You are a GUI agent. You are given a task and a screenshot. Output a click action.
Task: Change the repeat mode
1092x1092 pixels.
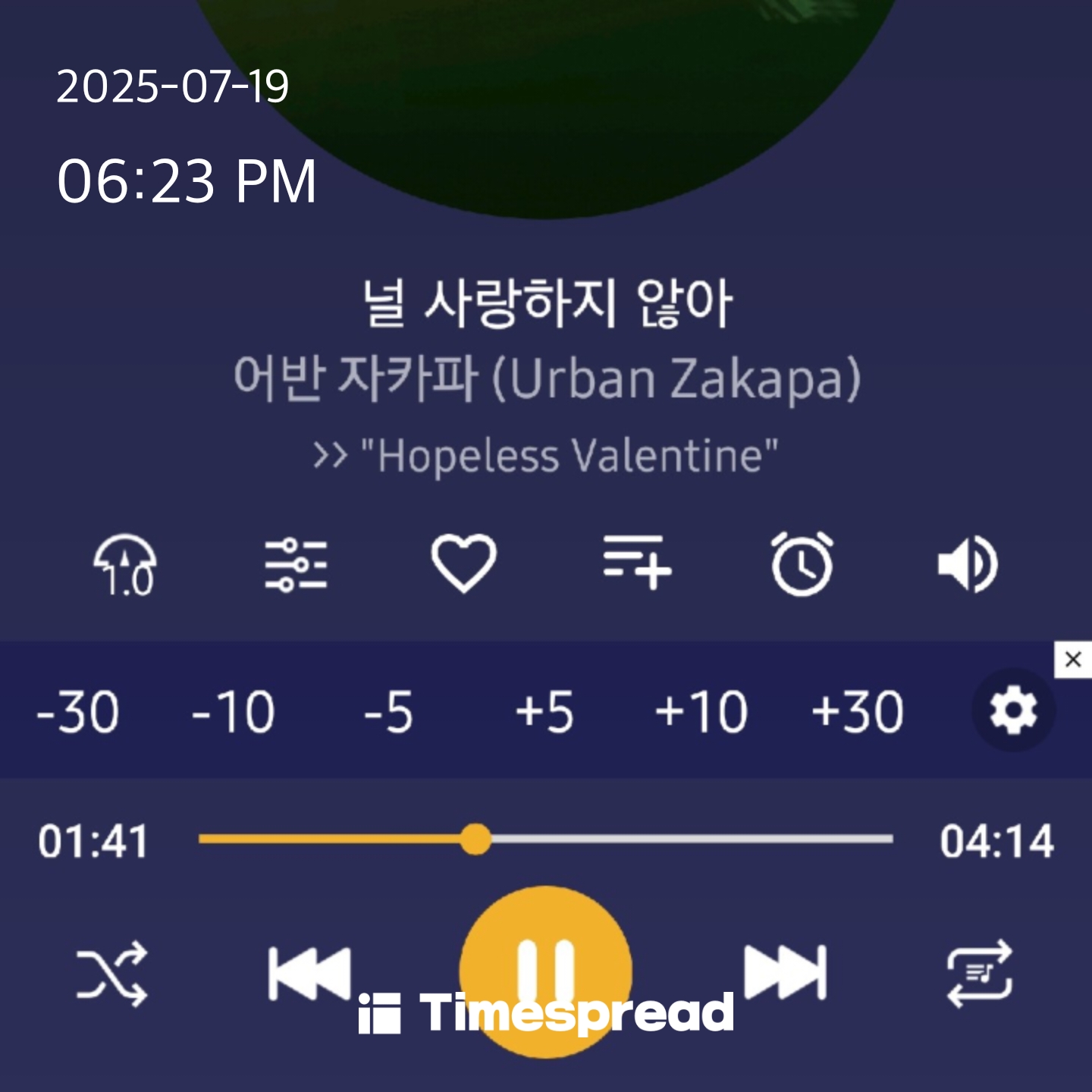980,974
